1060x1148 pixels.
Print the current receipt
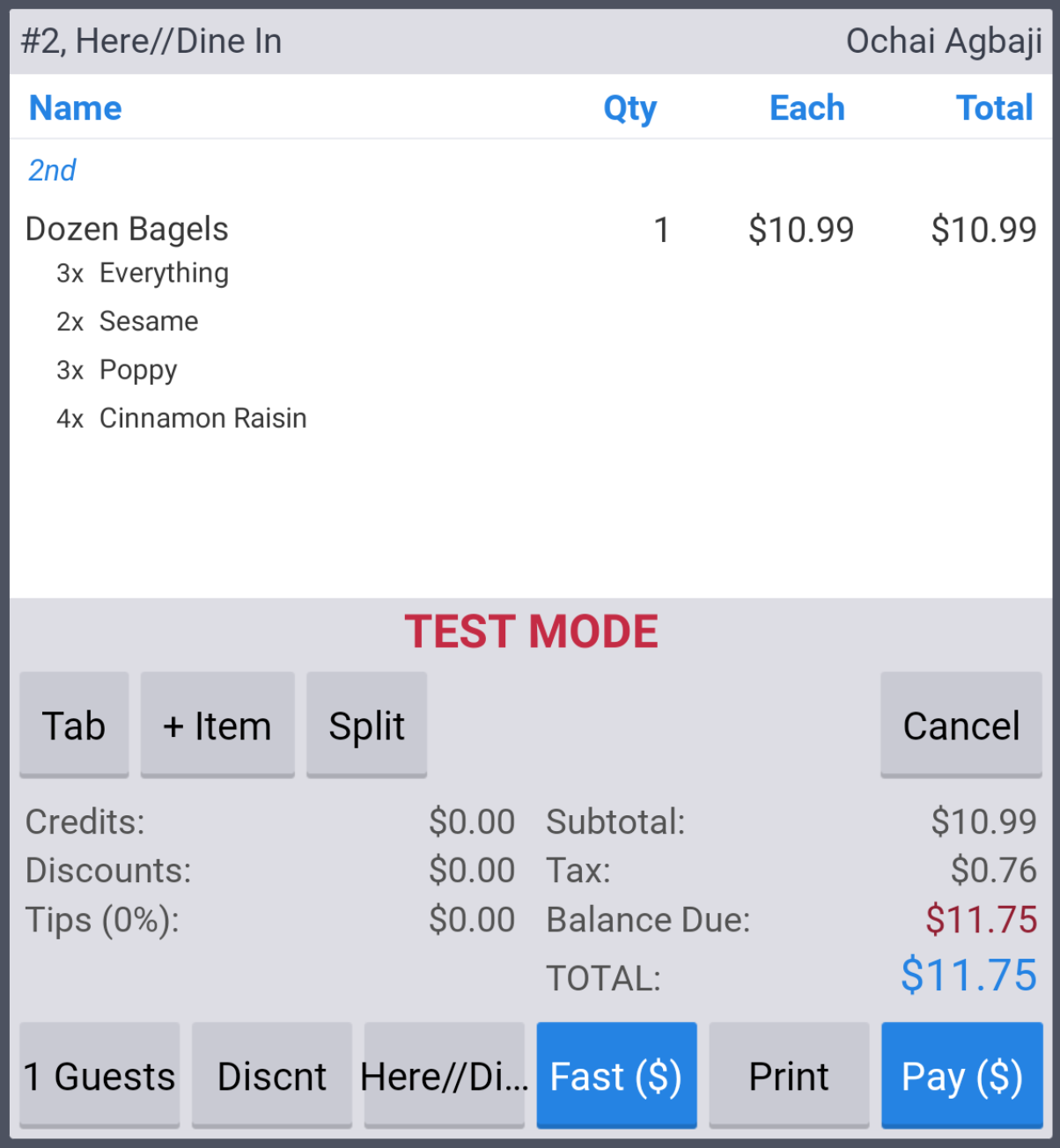[x=788, y=1075]
